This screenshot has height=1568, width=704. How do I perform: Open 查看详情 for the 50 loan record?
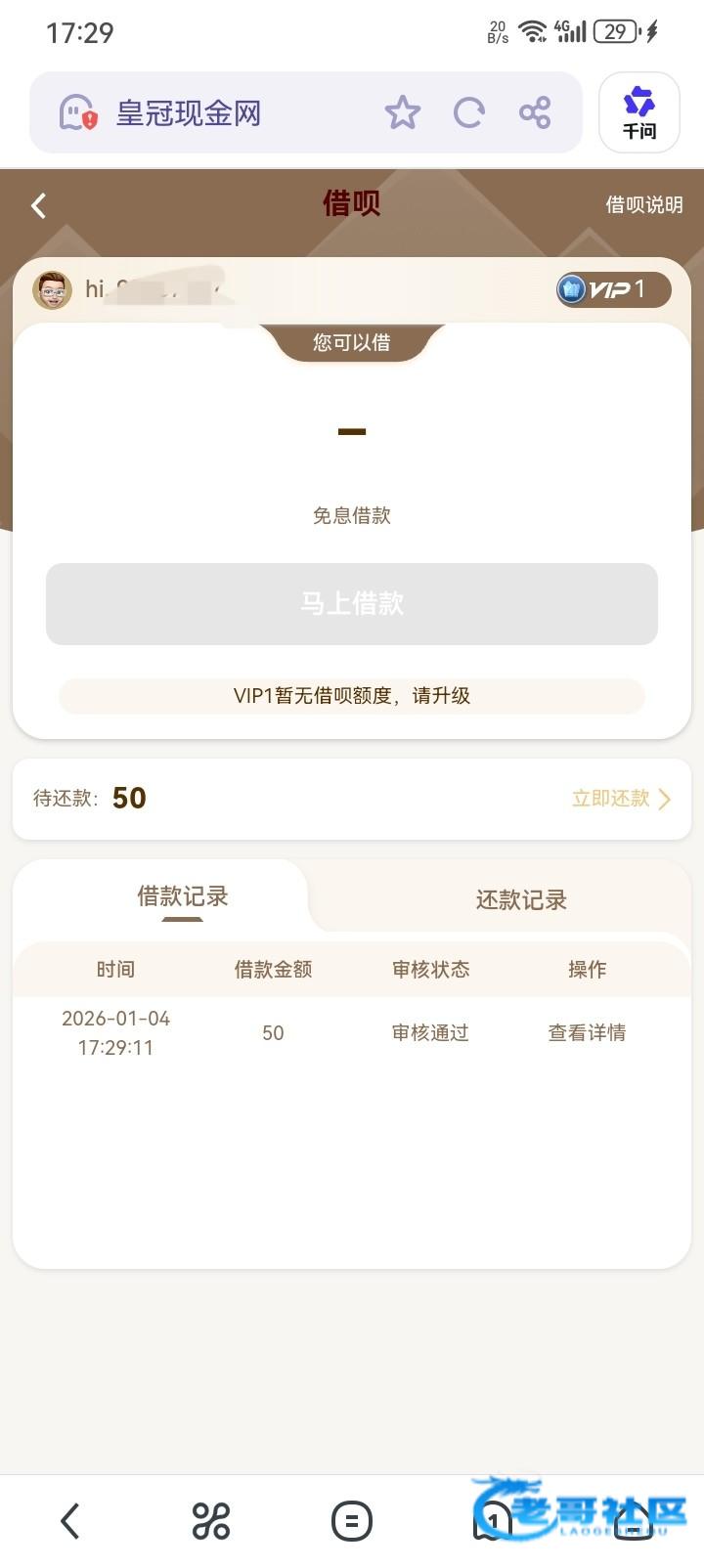click(587, 1032)
